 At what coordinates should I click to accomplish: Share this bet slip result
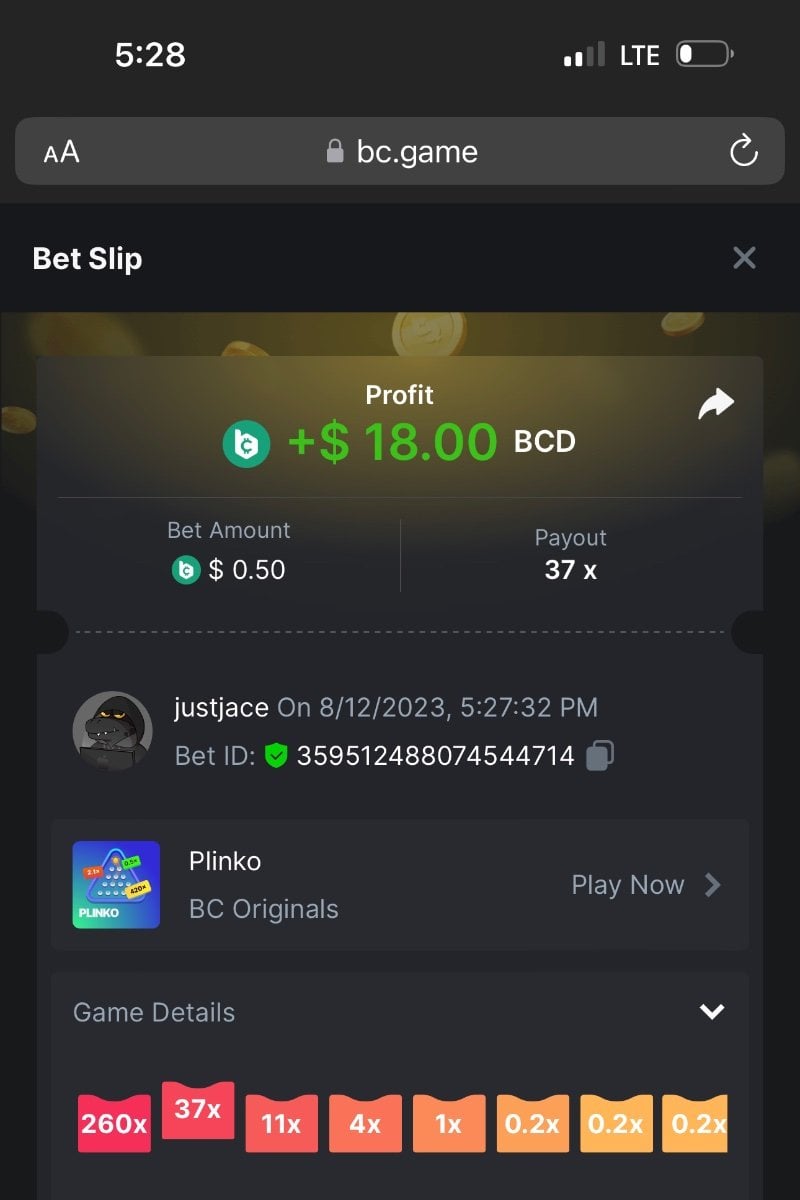(x=716, y=404)
